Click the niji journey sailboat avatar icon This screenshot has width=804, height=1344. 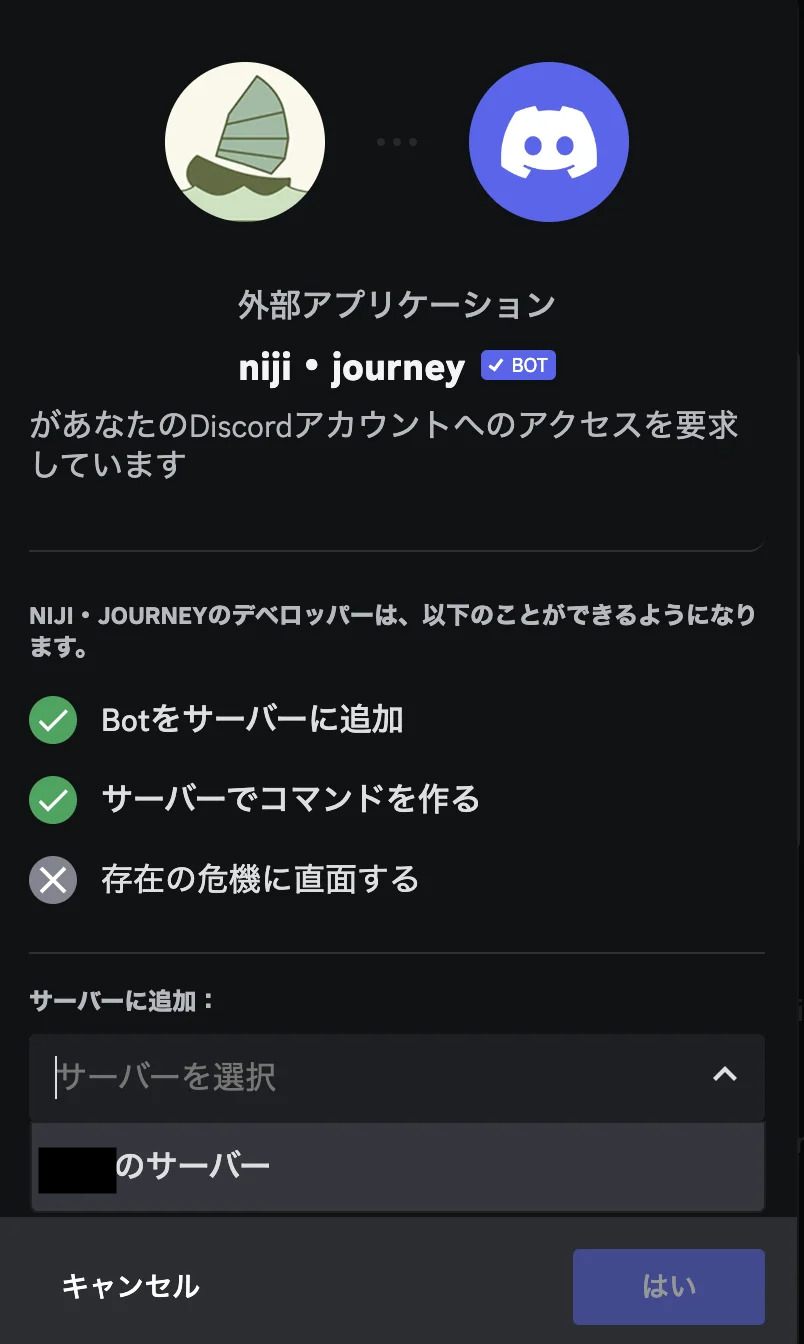pyautogui.click(x=245, y=142)
